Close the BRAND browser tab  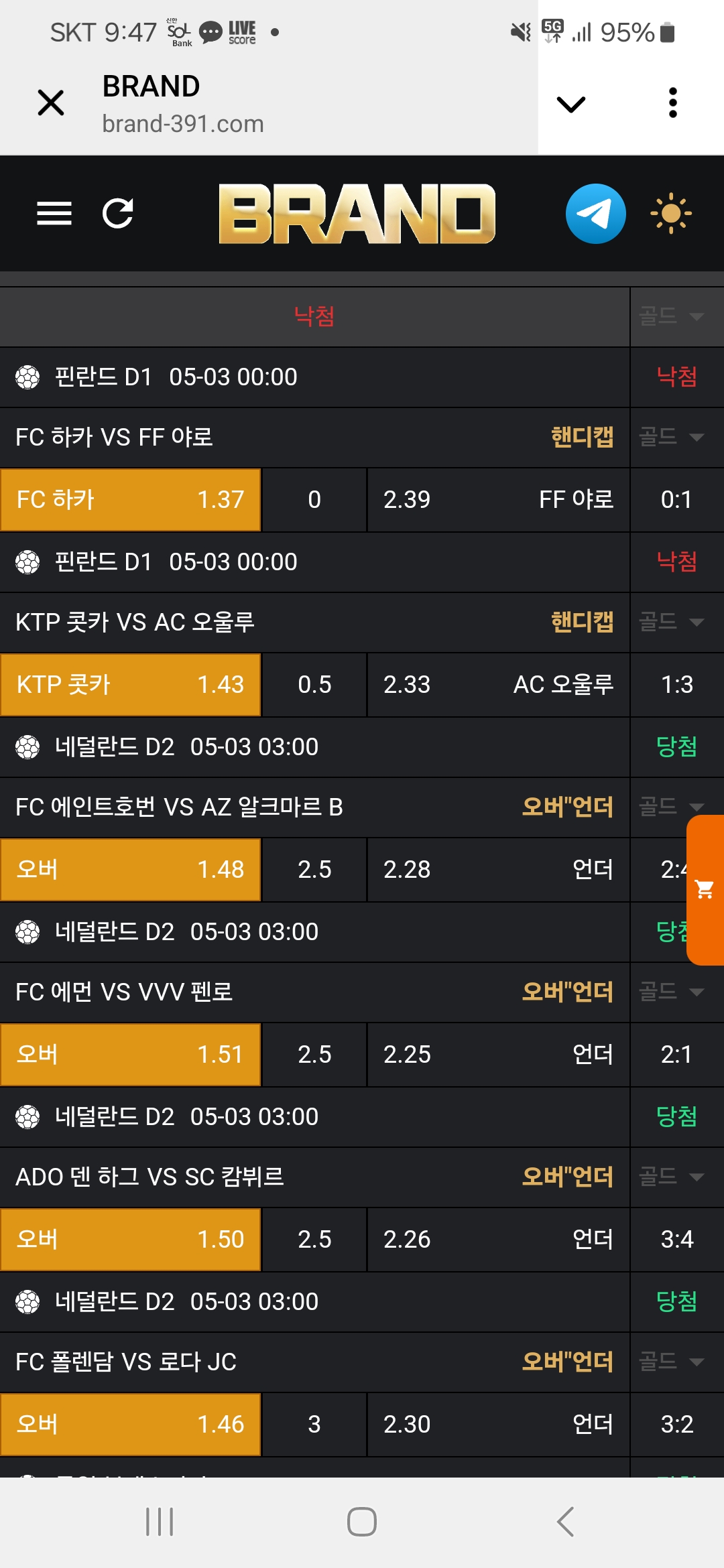point(51,103)
